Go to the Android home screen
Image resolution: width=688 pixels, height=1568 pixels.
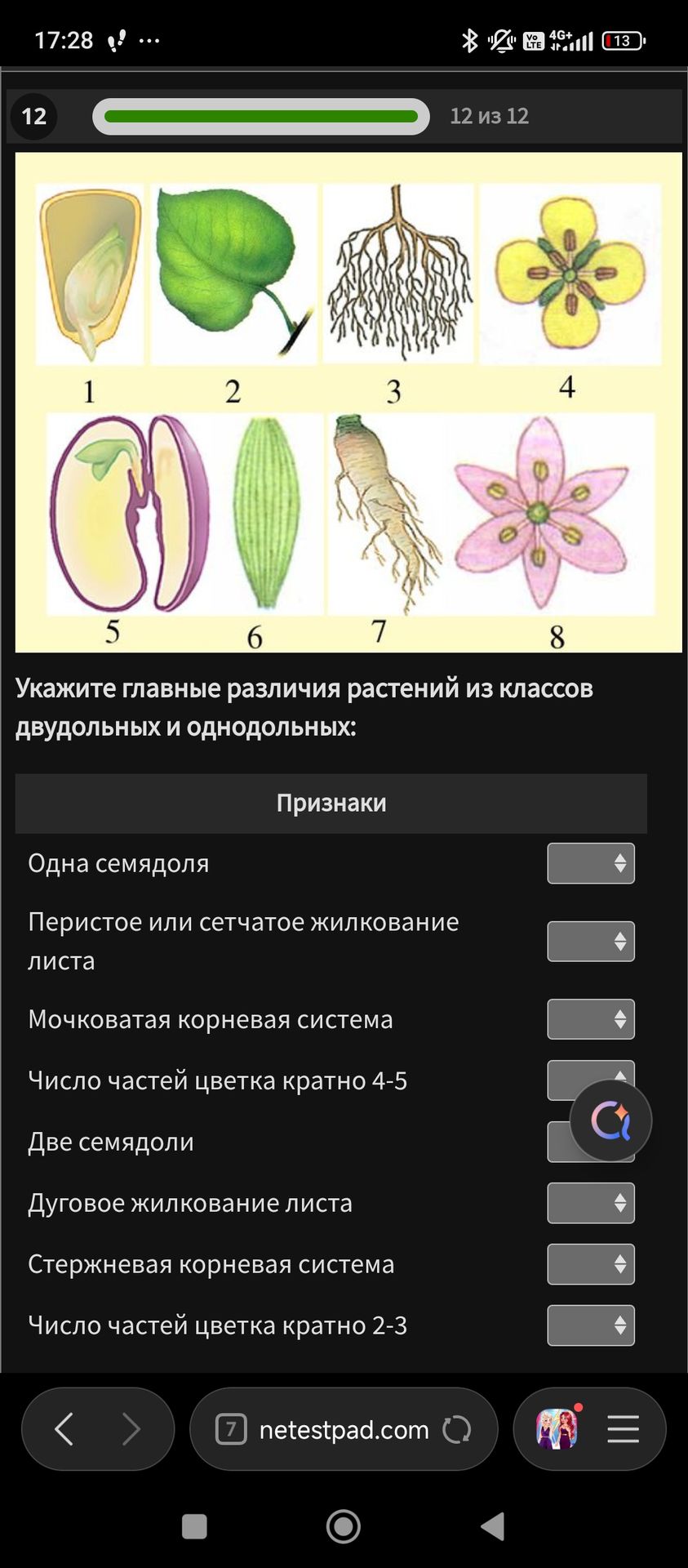coord(344,1526)
